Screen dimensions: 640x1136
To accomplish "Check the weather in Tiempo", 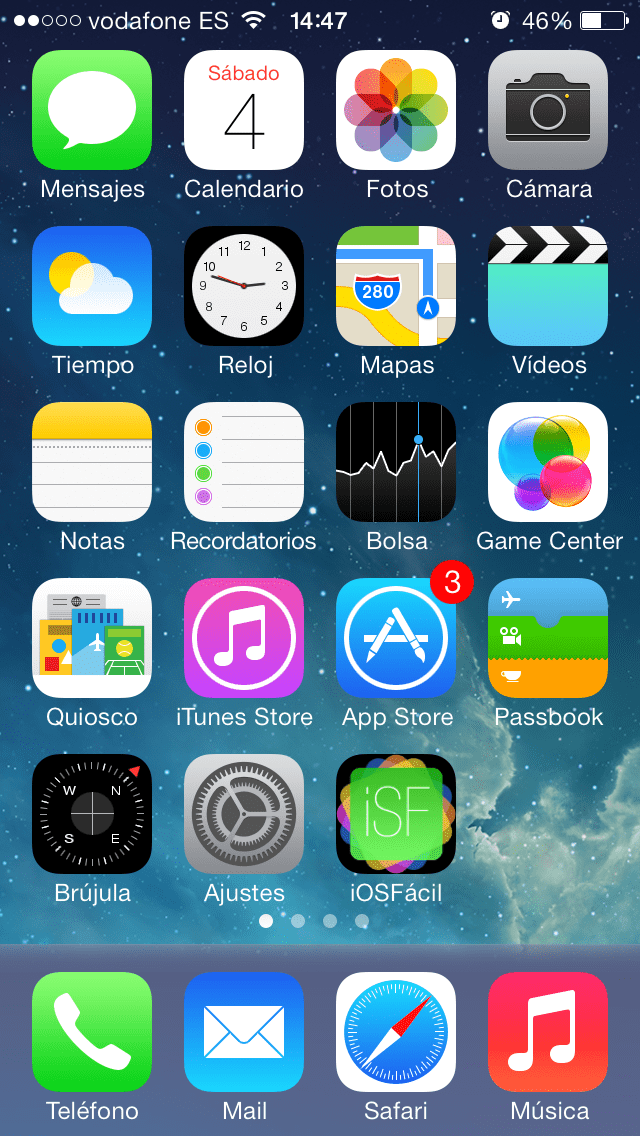I will (92, 286).
